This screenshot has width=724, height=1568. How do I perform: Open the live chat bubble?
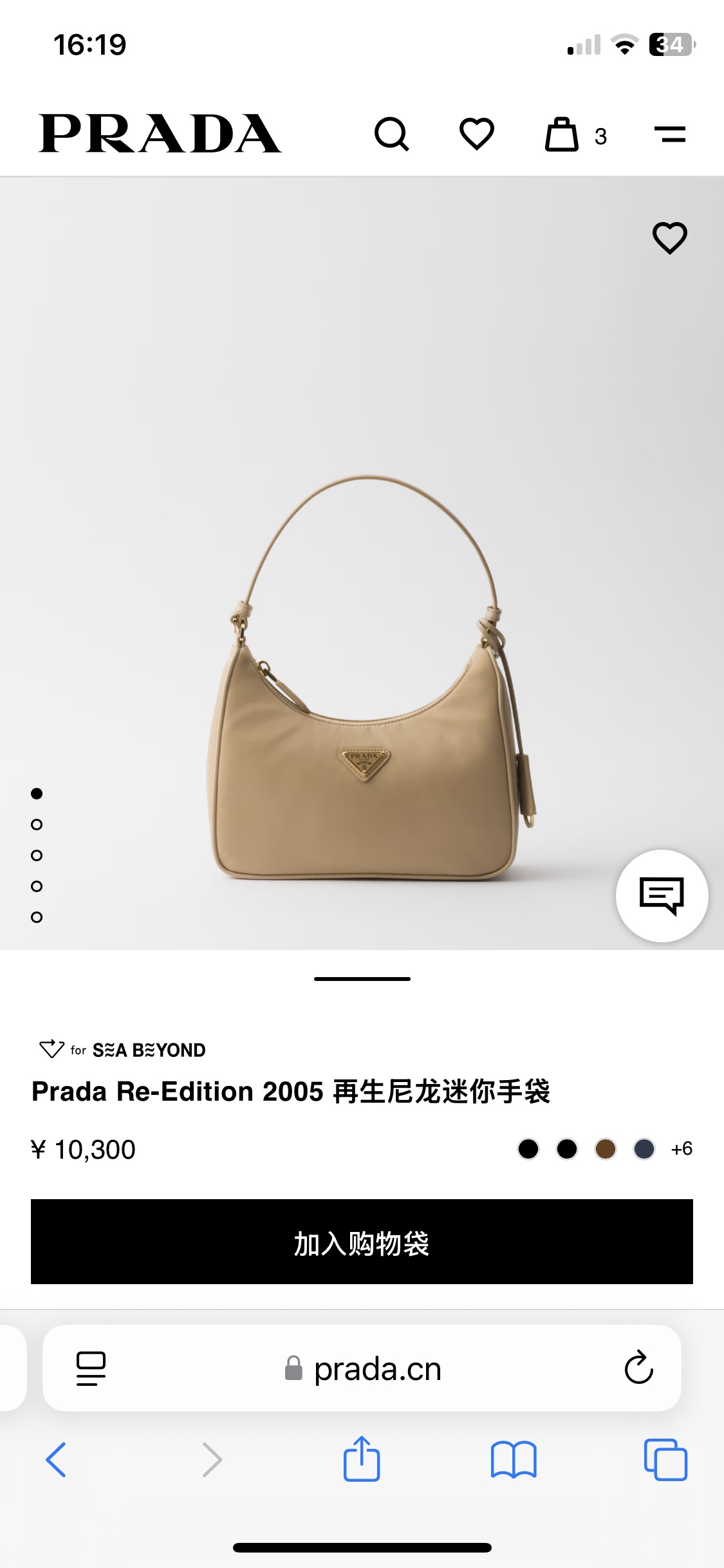pyautogui.click(x=662, y=895)
